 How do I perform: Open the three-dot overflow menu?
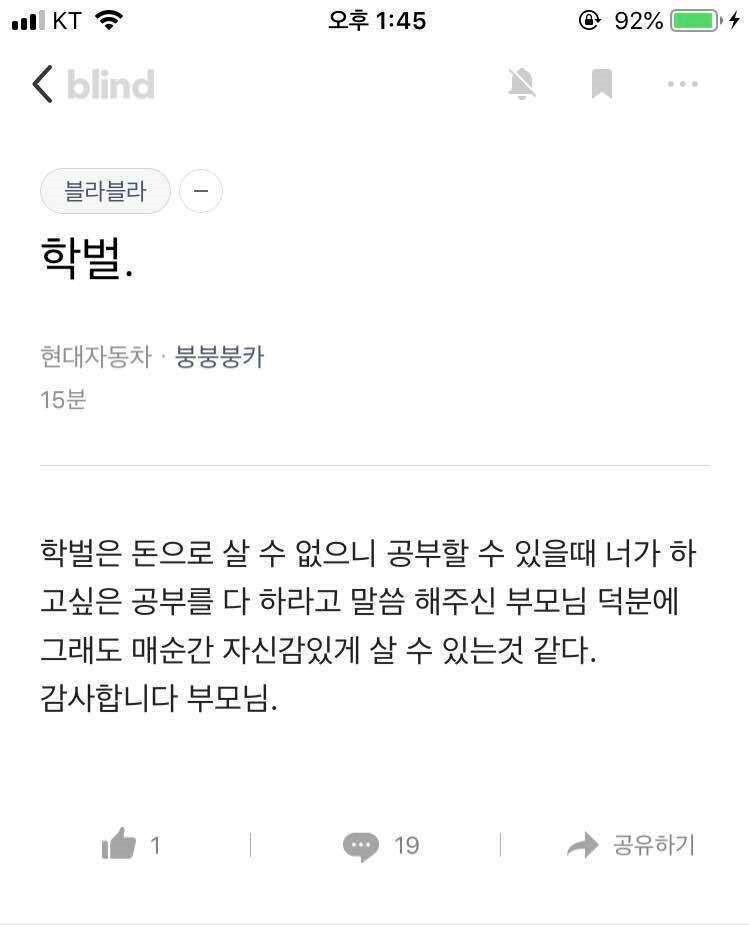682,84
